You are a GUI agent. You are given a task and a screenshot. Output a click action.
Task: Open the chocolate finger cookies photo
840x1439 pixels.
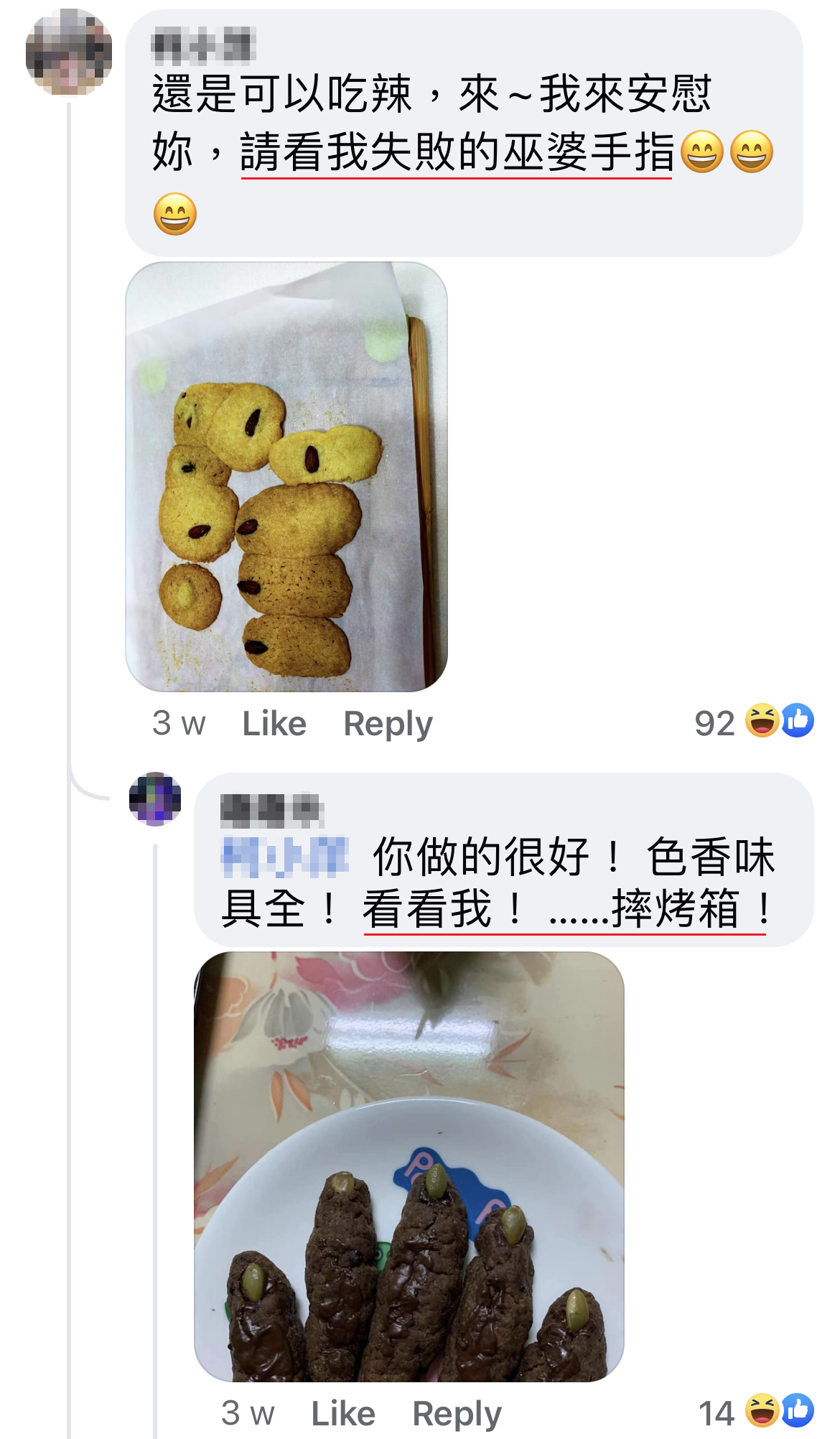pos(409,1167)
